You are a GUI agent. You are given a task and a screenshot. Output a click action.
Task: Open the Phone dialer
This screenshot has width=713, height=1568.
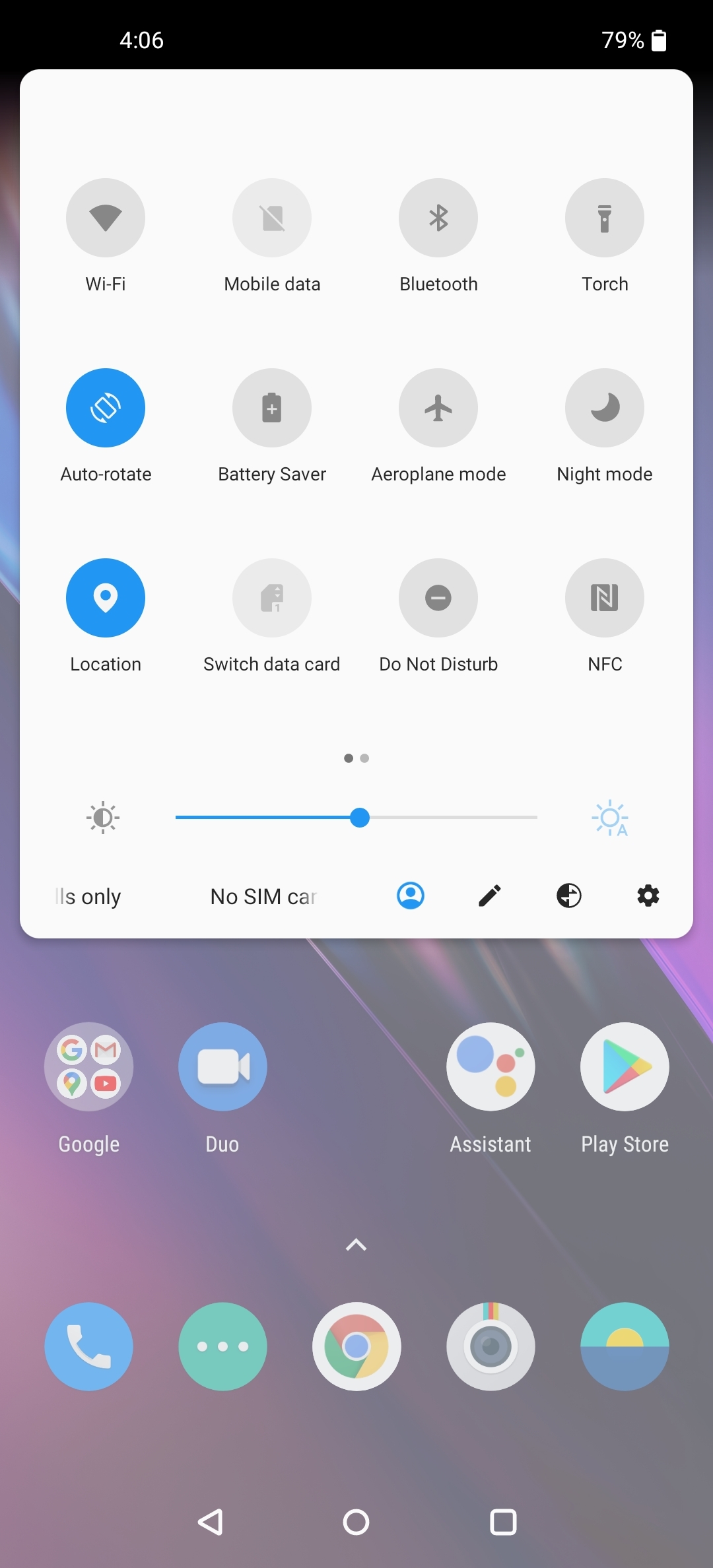[88, 1346]
